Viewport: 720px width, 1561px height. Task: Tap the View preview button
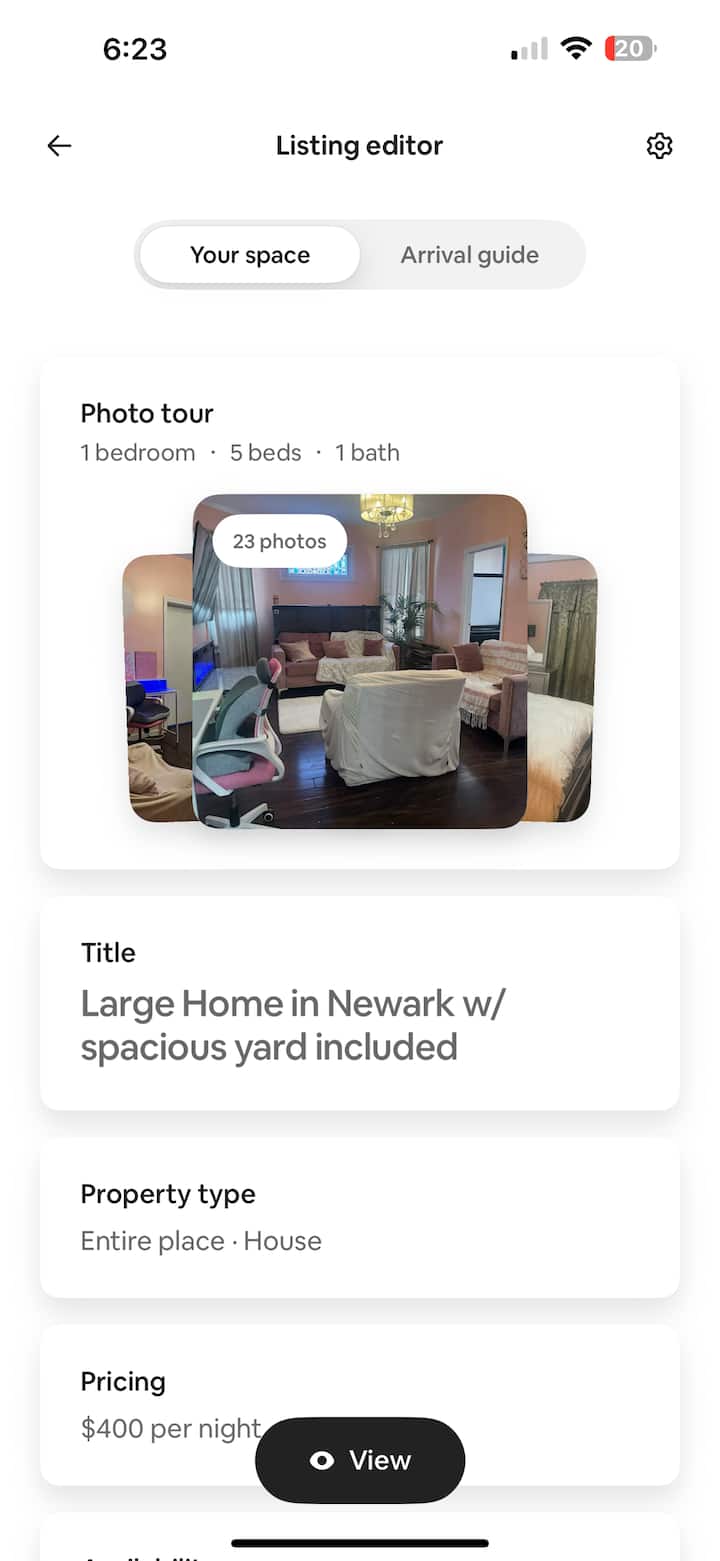point(360,1460)
